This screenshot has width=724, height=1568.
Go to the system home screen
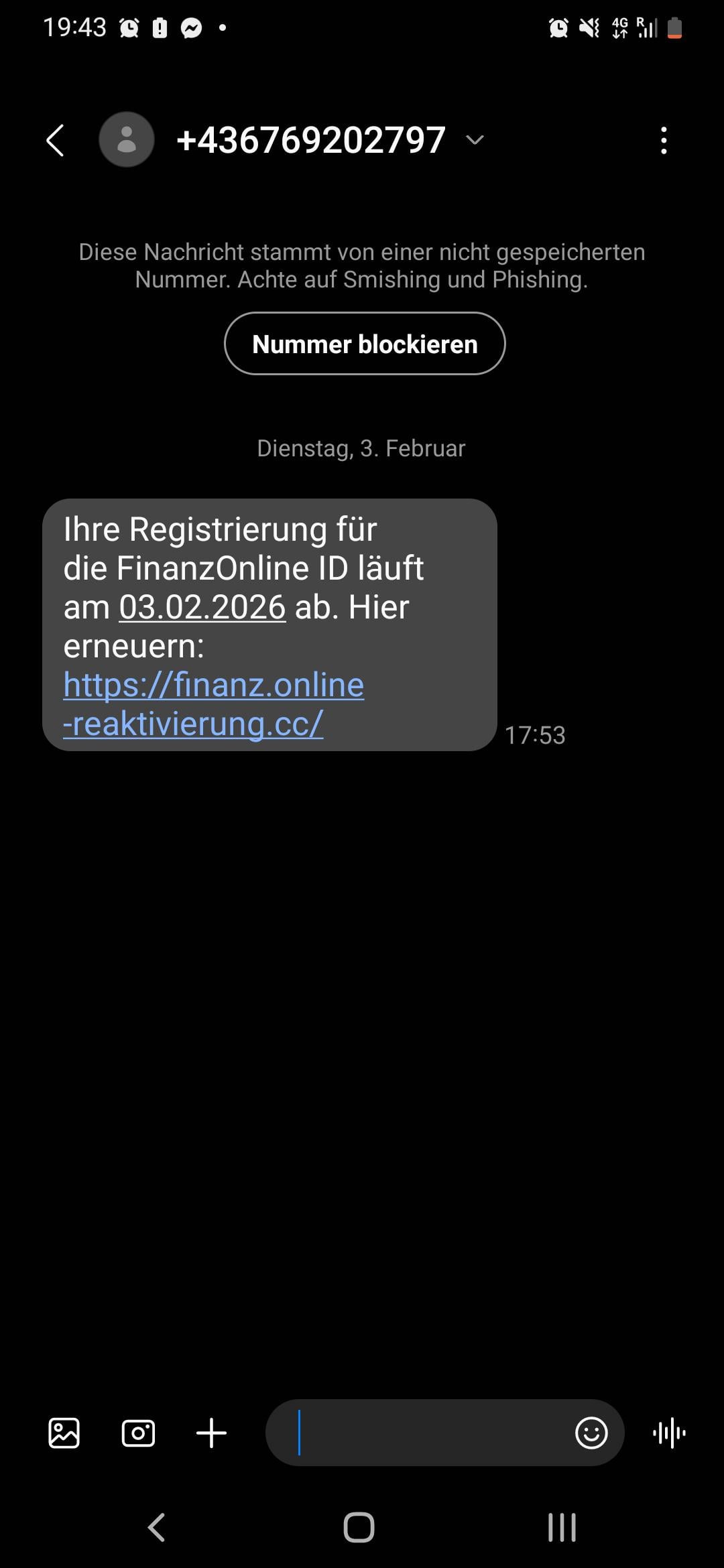[x=359, y=1528]
